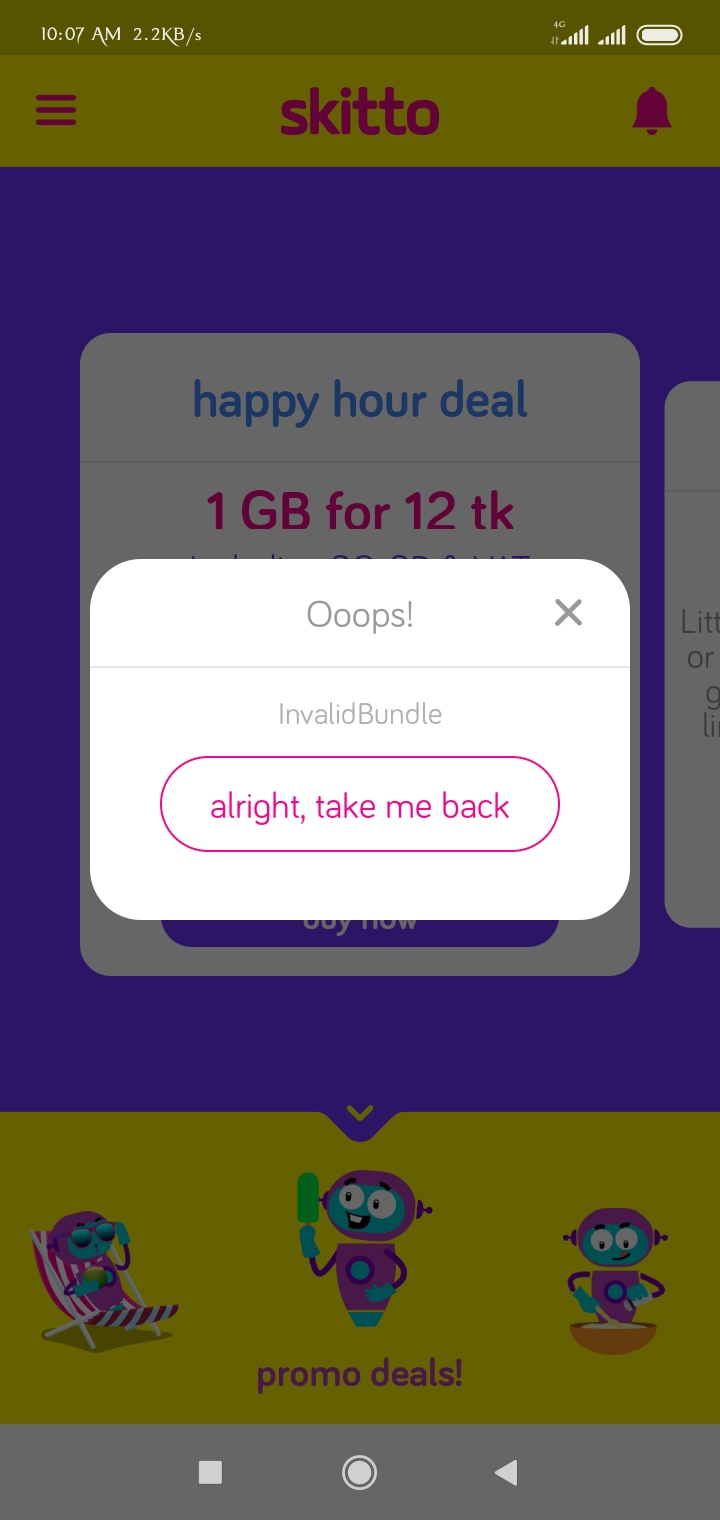The image size is (720, 1520).
Task: Open the hamburger menu
Action: [56, 110]
